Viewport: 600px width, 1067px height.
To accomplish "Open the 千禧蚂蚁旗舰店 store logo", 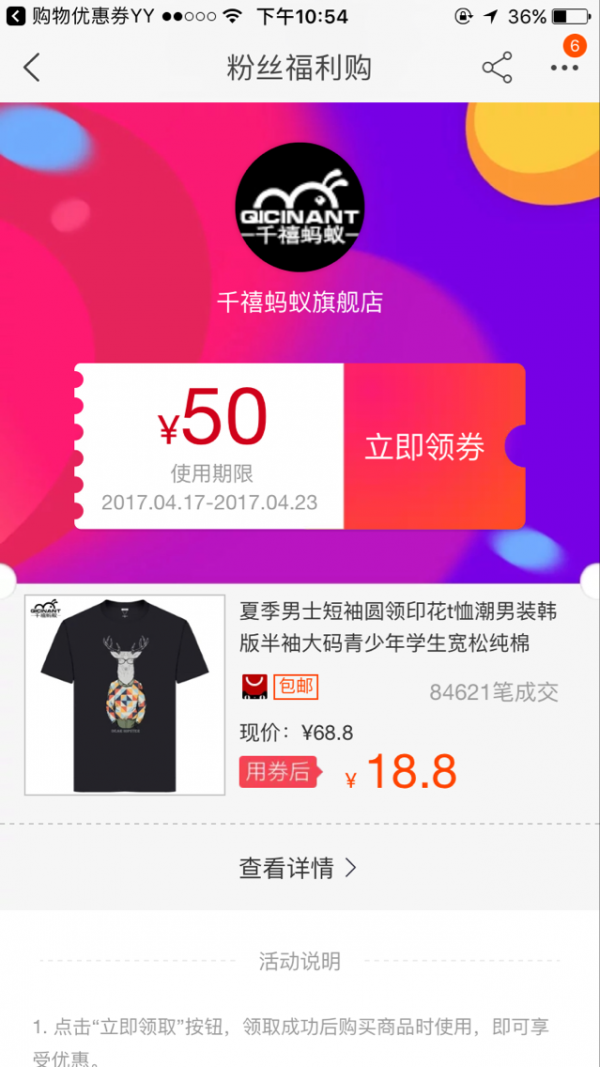I will click(299, 208).
